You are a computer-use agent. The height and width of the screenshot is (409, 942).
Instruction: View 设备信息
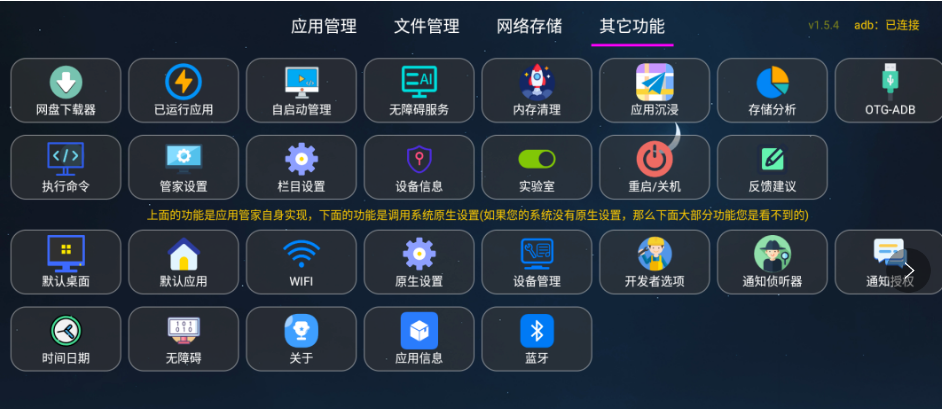pyautogui.click(x=419, y=167)
